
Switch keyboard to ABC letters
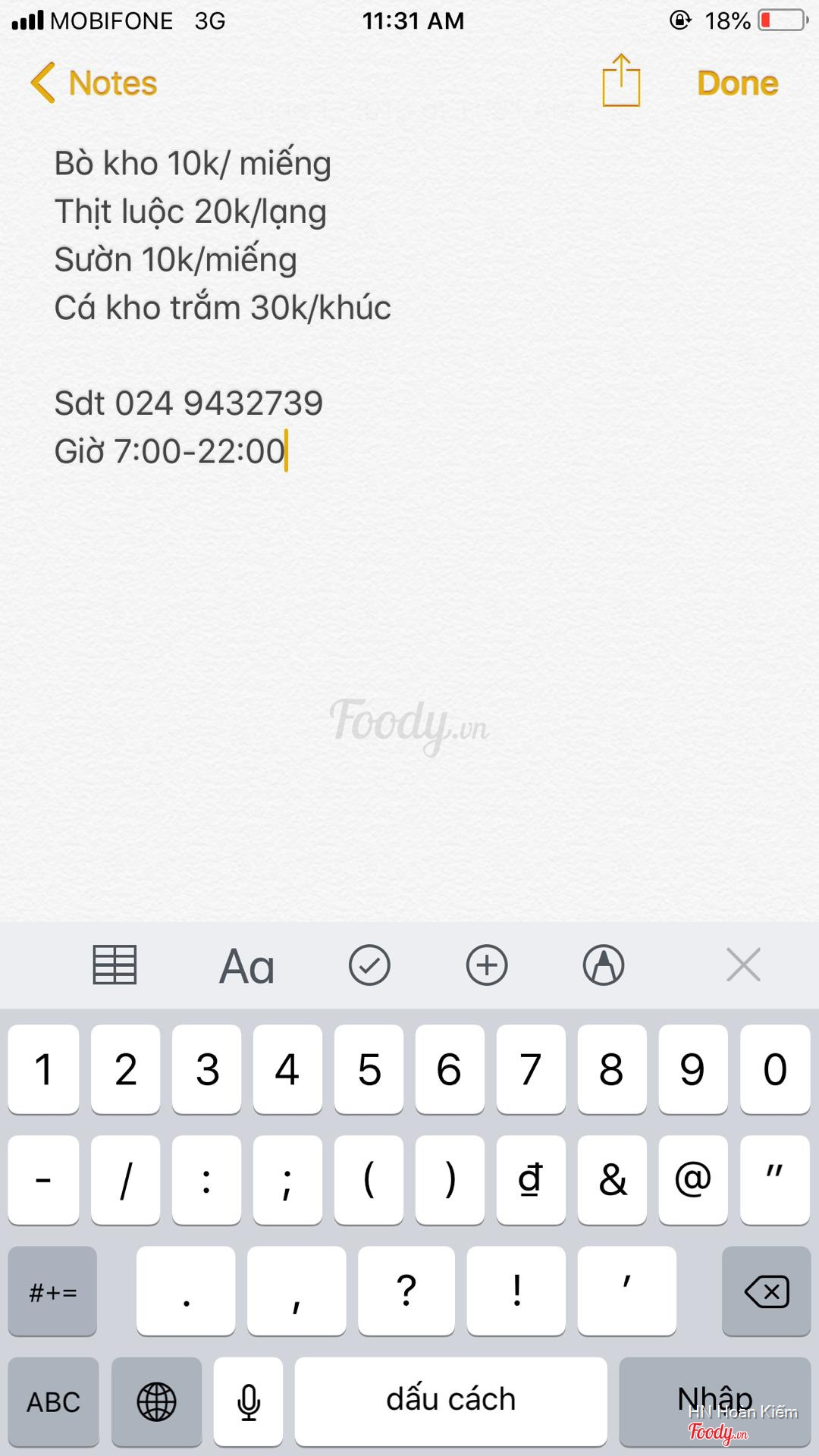coord(53,1402)
